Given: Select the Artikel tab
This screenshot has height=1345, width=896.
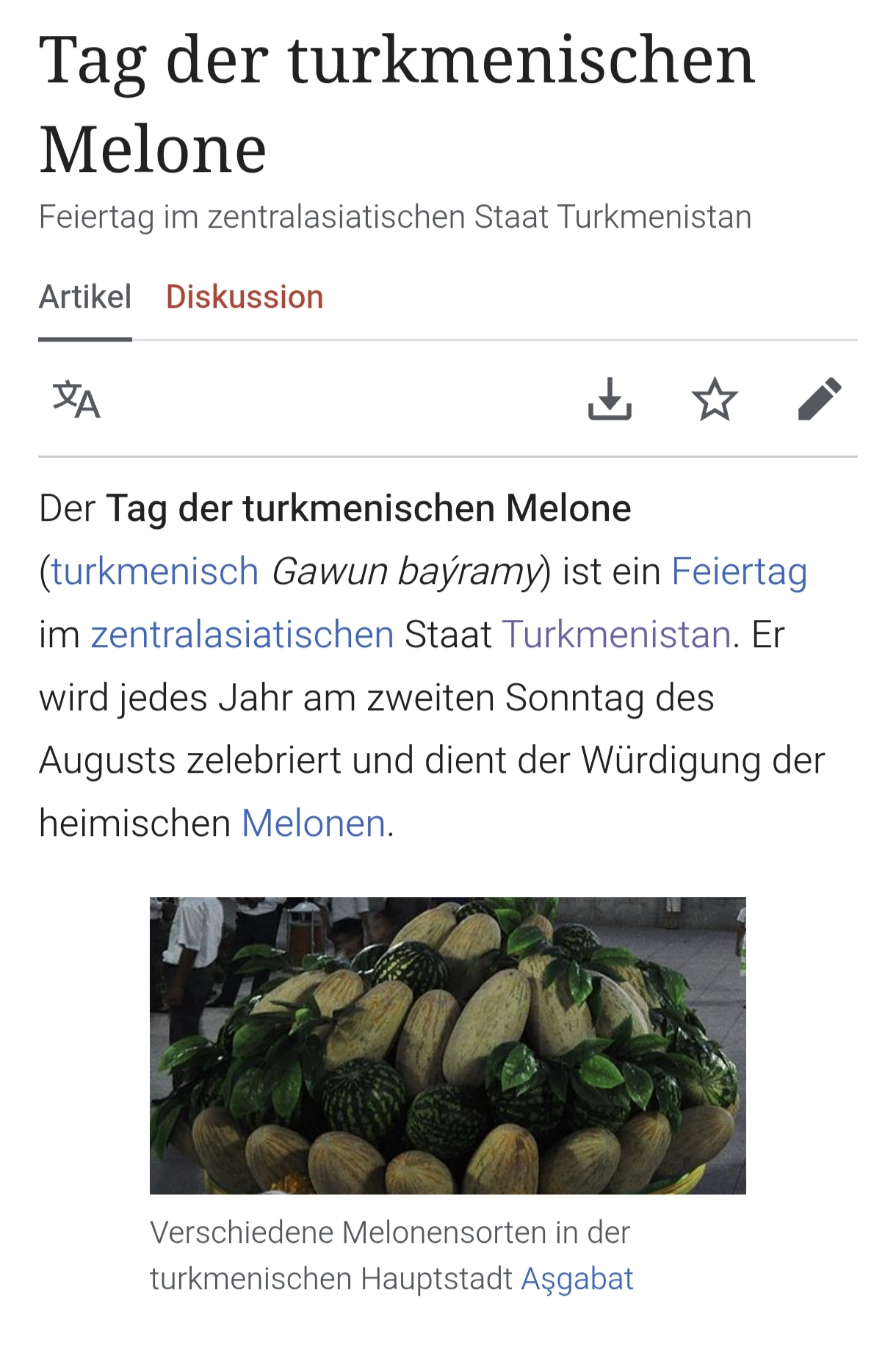Looking at the screenshot, I should point(85,298).
